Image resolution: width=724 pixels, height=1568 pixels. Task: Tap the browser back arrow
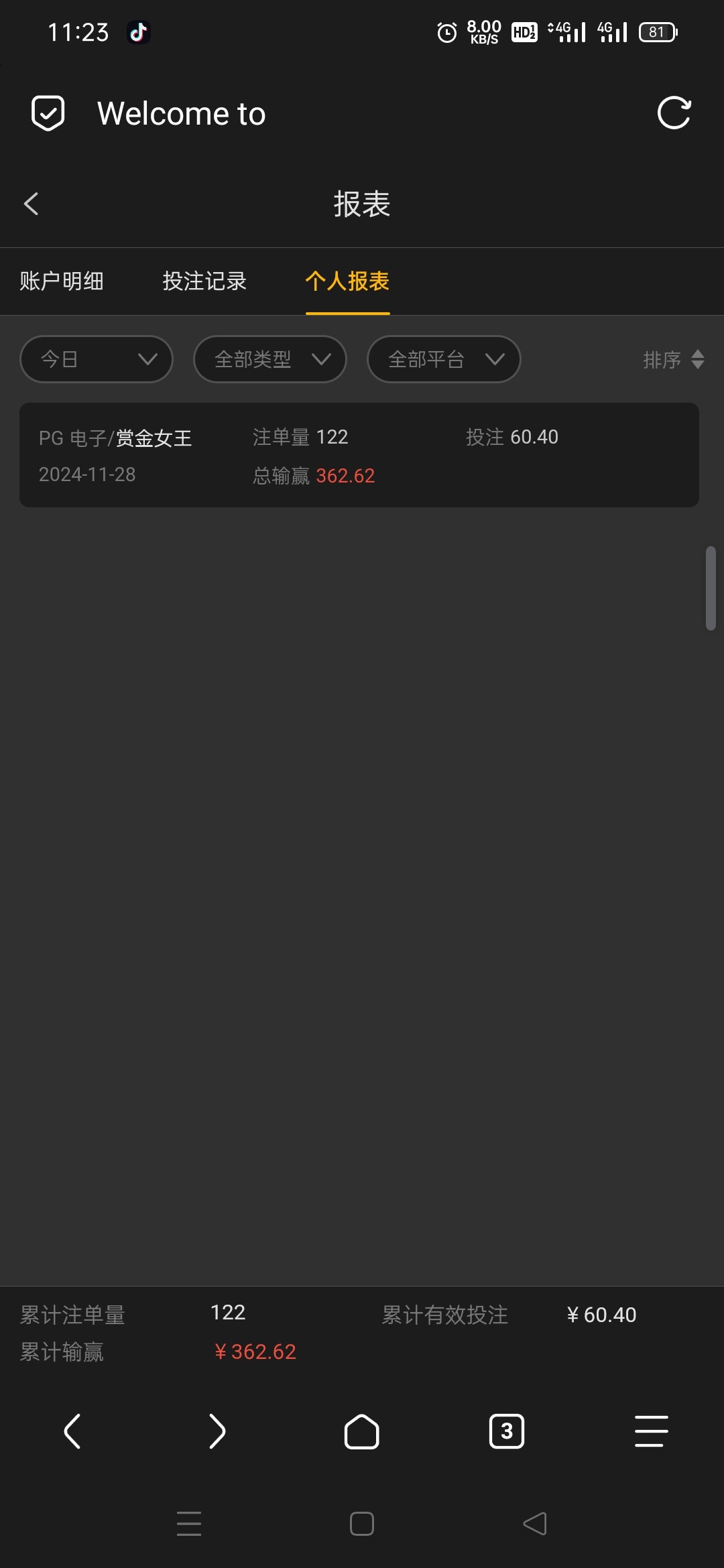click(x=72, y=1431)
